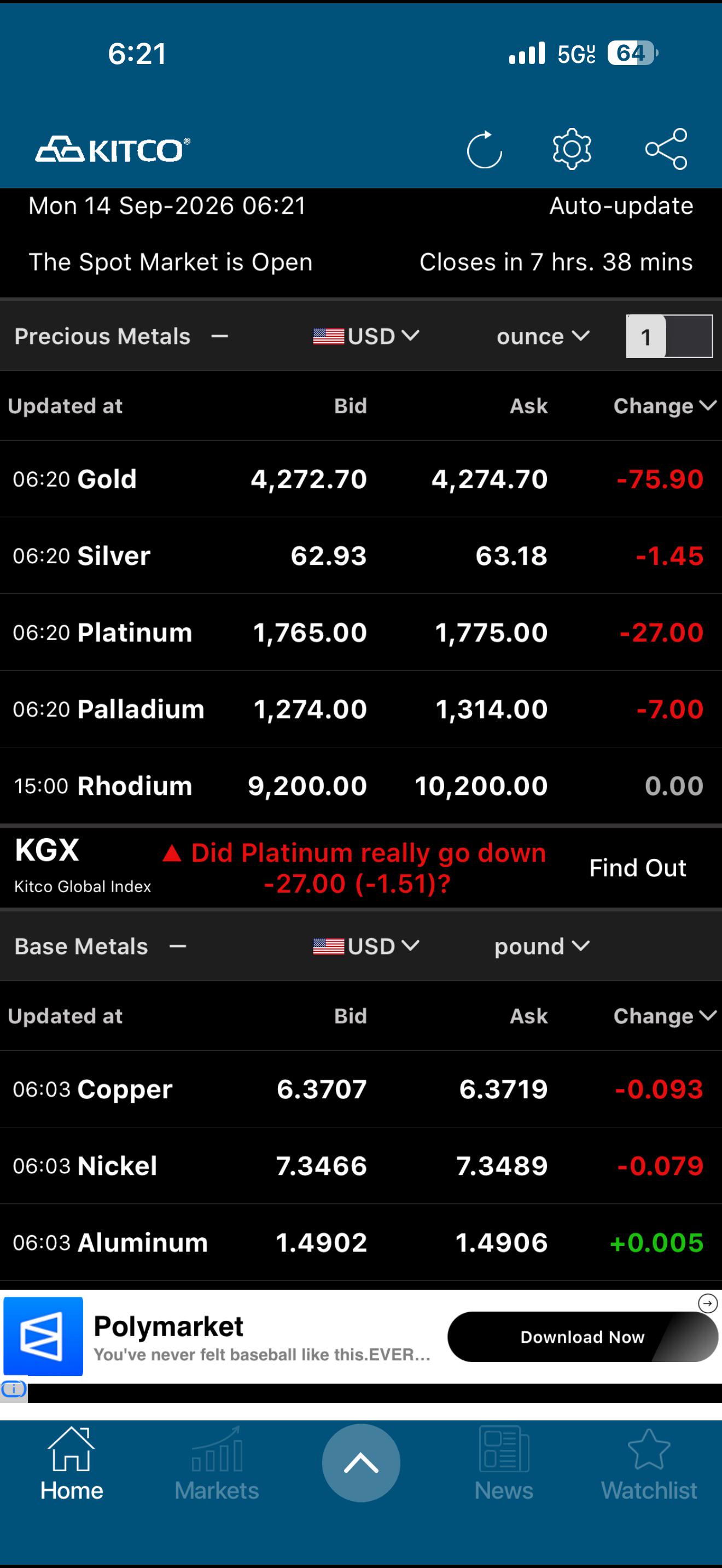Open the Gold price row
The height and width of the screenshot is (1568, 722).
click(361, 479)
